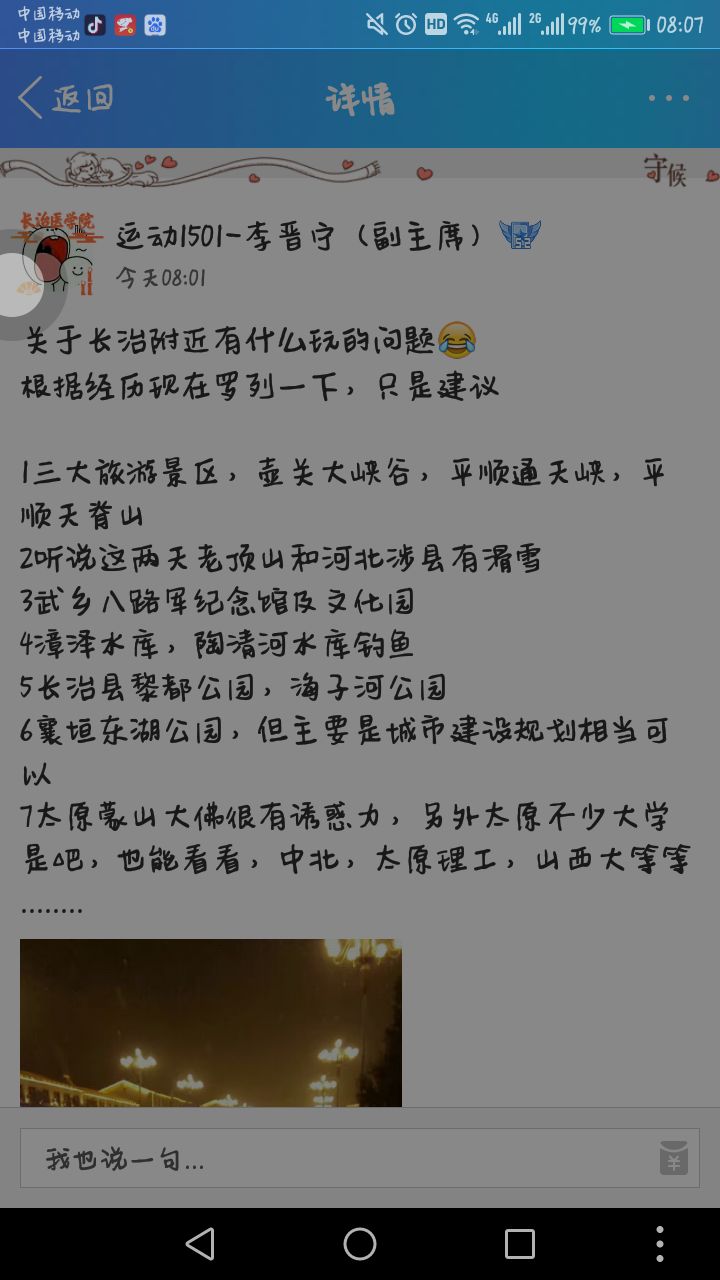Go to the system home screen
The width and height of the screenshot is (720, 1280).
[360, 1244]
